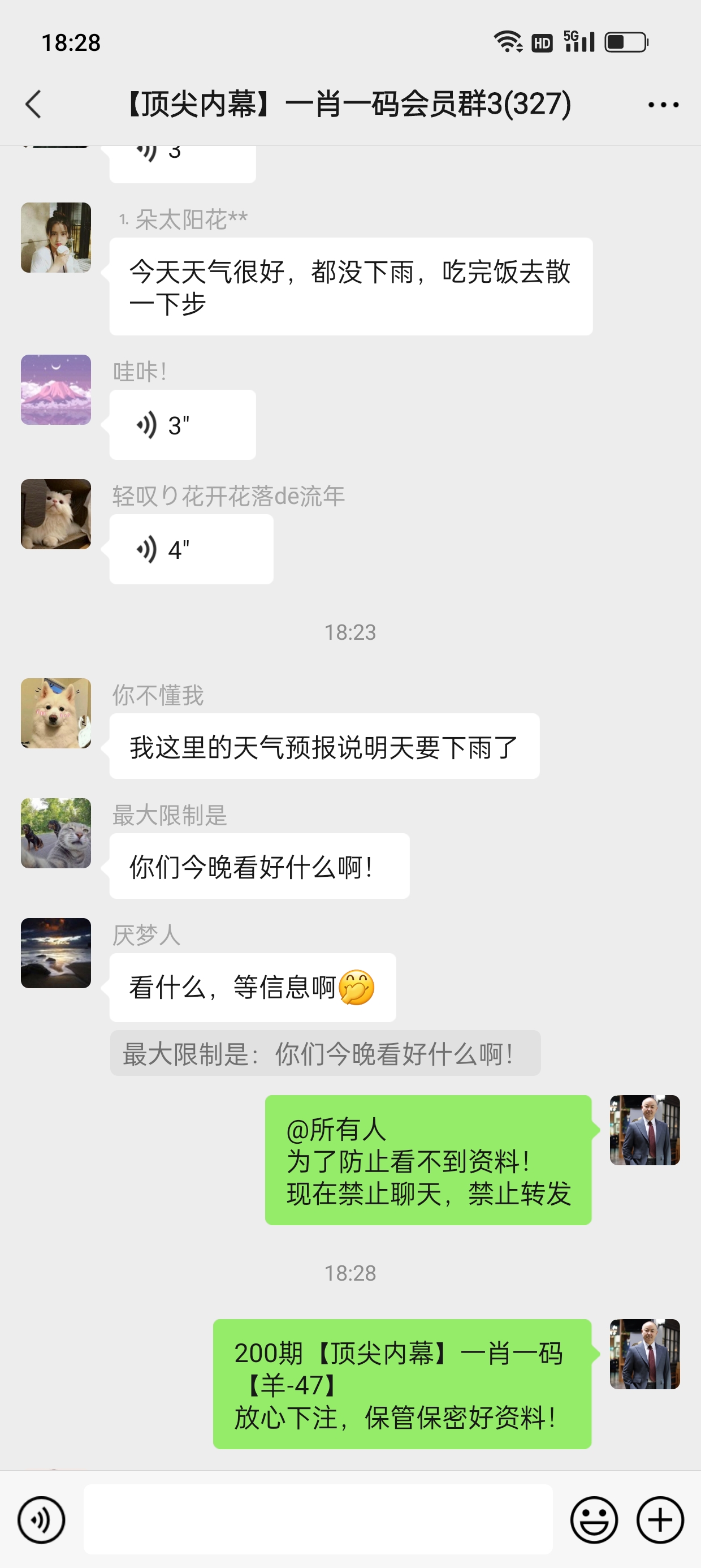The height and width of the screenshot is (1568, 701).
Task: Open 厌梦人's avatar profile
Action: tap(56, 953)
